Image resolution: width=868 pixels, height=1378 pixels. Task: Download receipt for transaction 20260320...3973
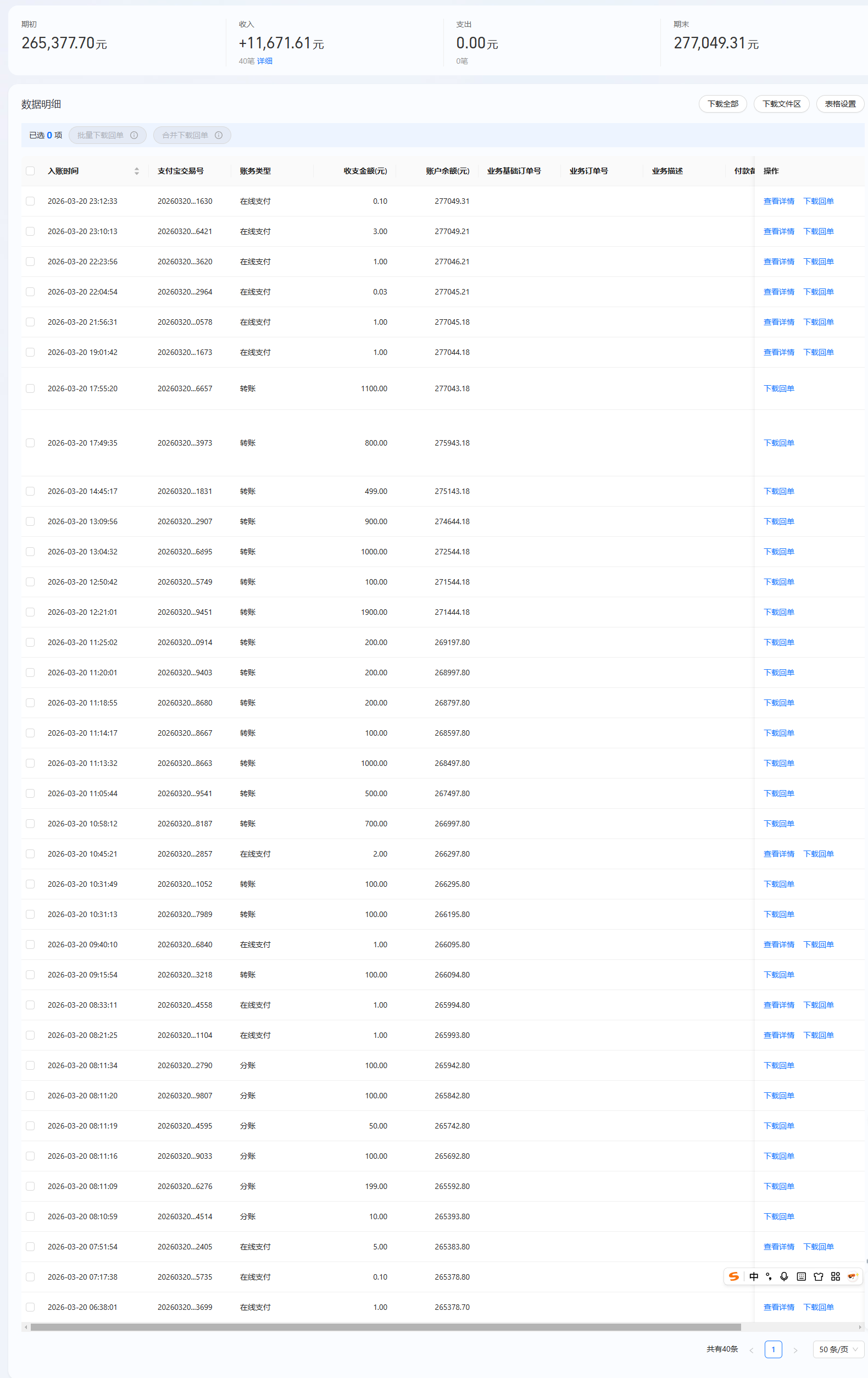pos(778,443)
